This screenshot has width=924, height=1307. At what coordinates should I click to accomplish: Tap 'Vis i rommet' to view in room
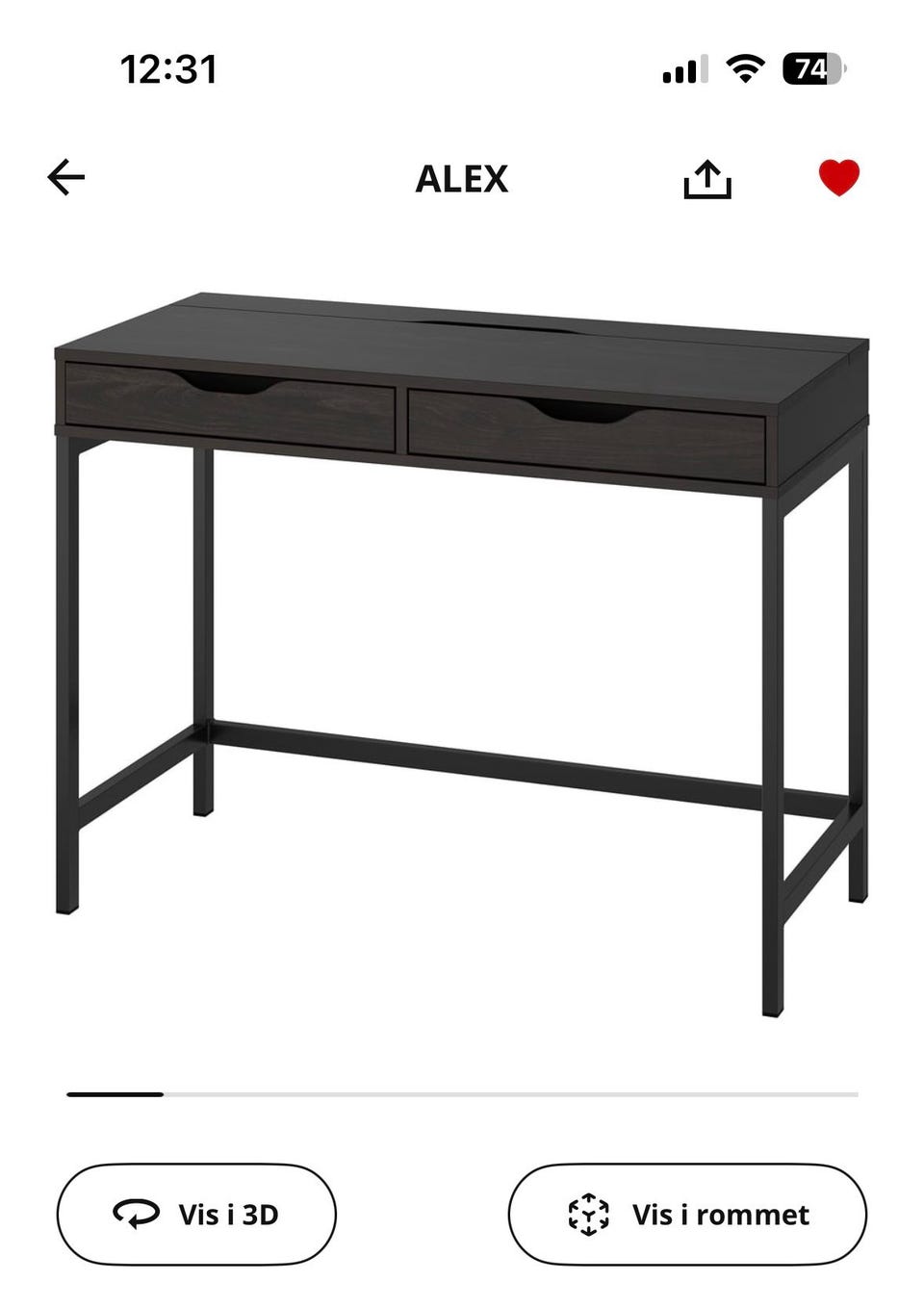tap(687, 1214)
